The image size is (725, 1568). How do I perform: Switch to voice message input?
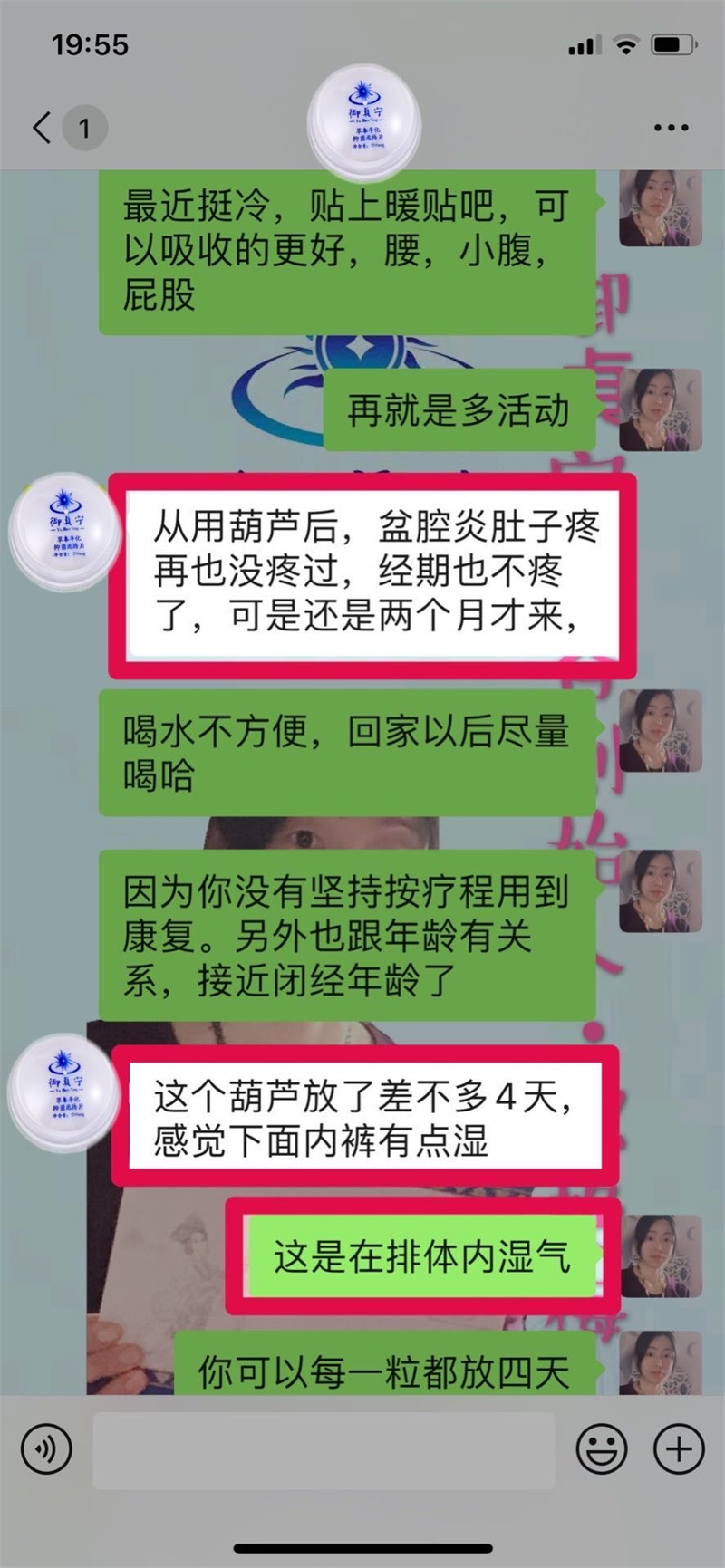click(x=45, y=1449)
